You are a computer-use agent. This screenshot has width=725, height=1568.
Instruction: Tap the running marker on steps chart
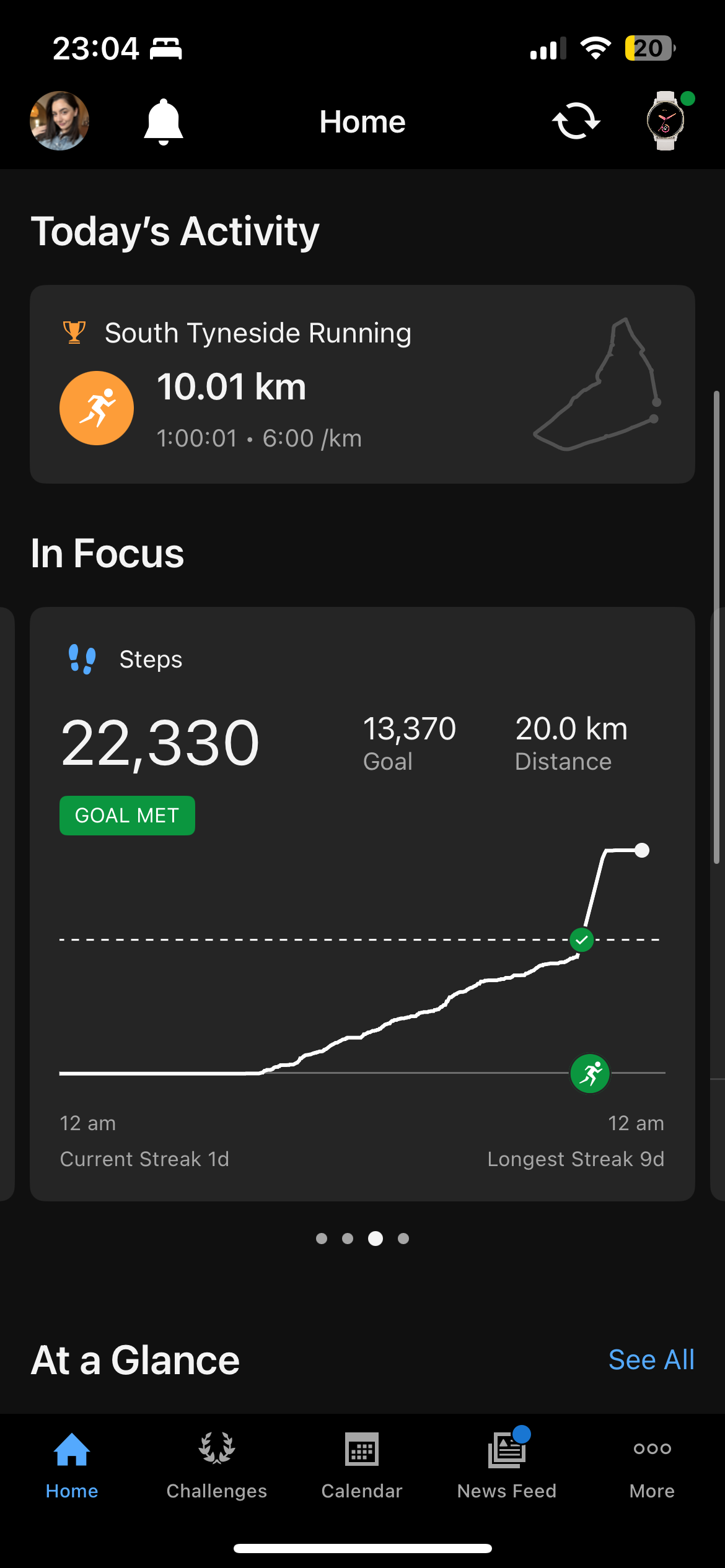pyautogui.click(x=590, y=1073)
